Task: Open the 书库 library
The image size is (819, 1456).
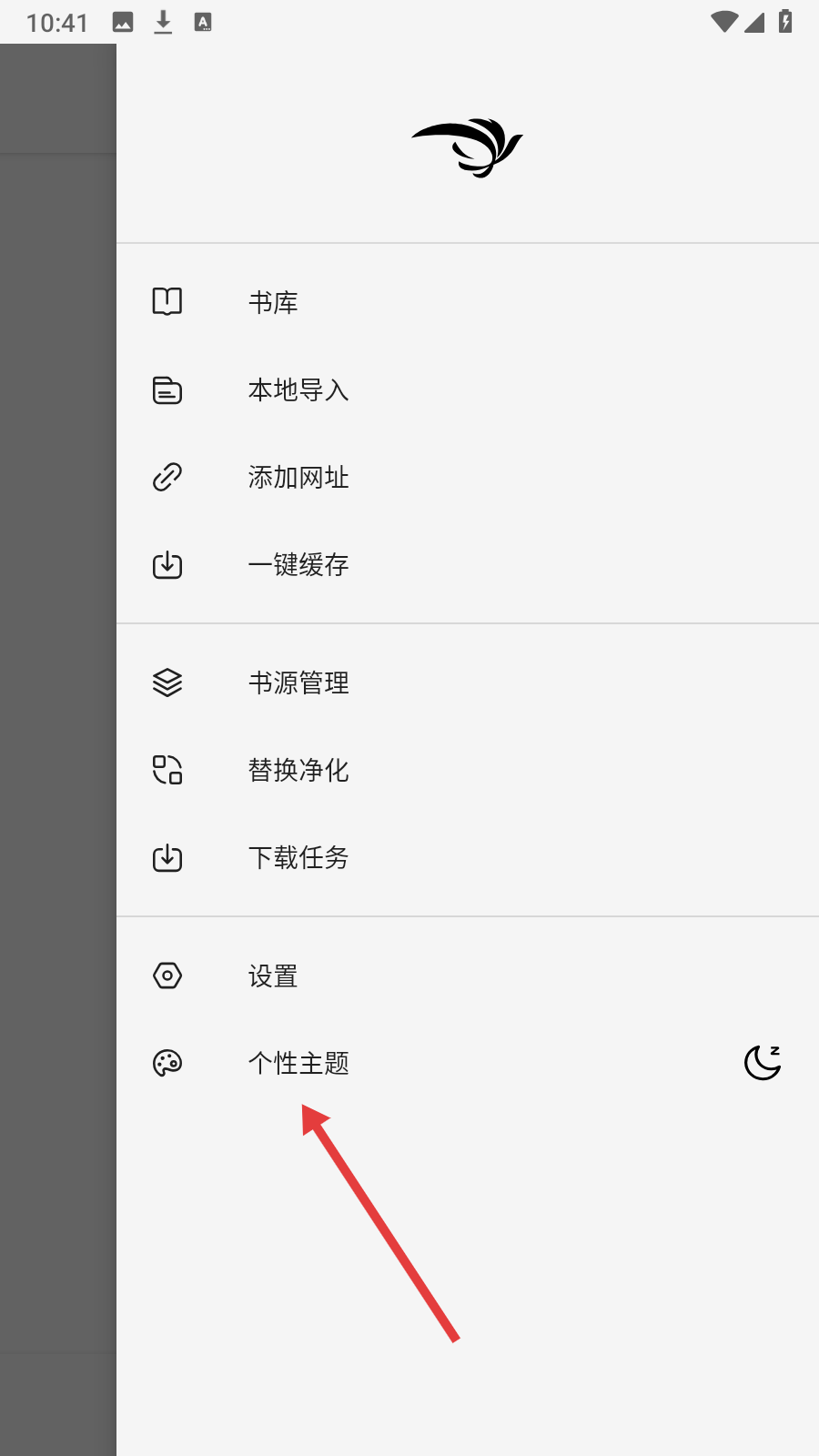Action: pos(468,302)
